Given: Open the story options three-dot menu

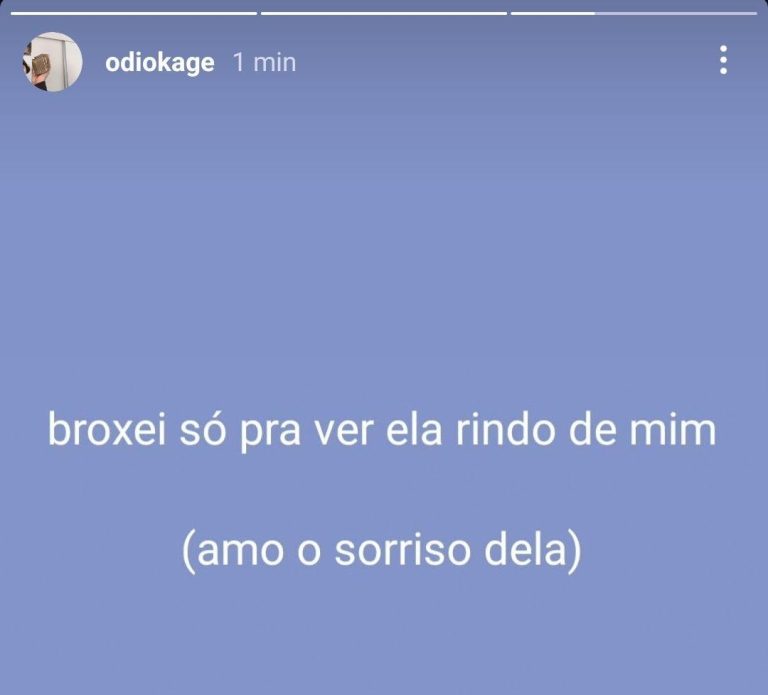Looking at the screenshot, I should tap(723, 61).
